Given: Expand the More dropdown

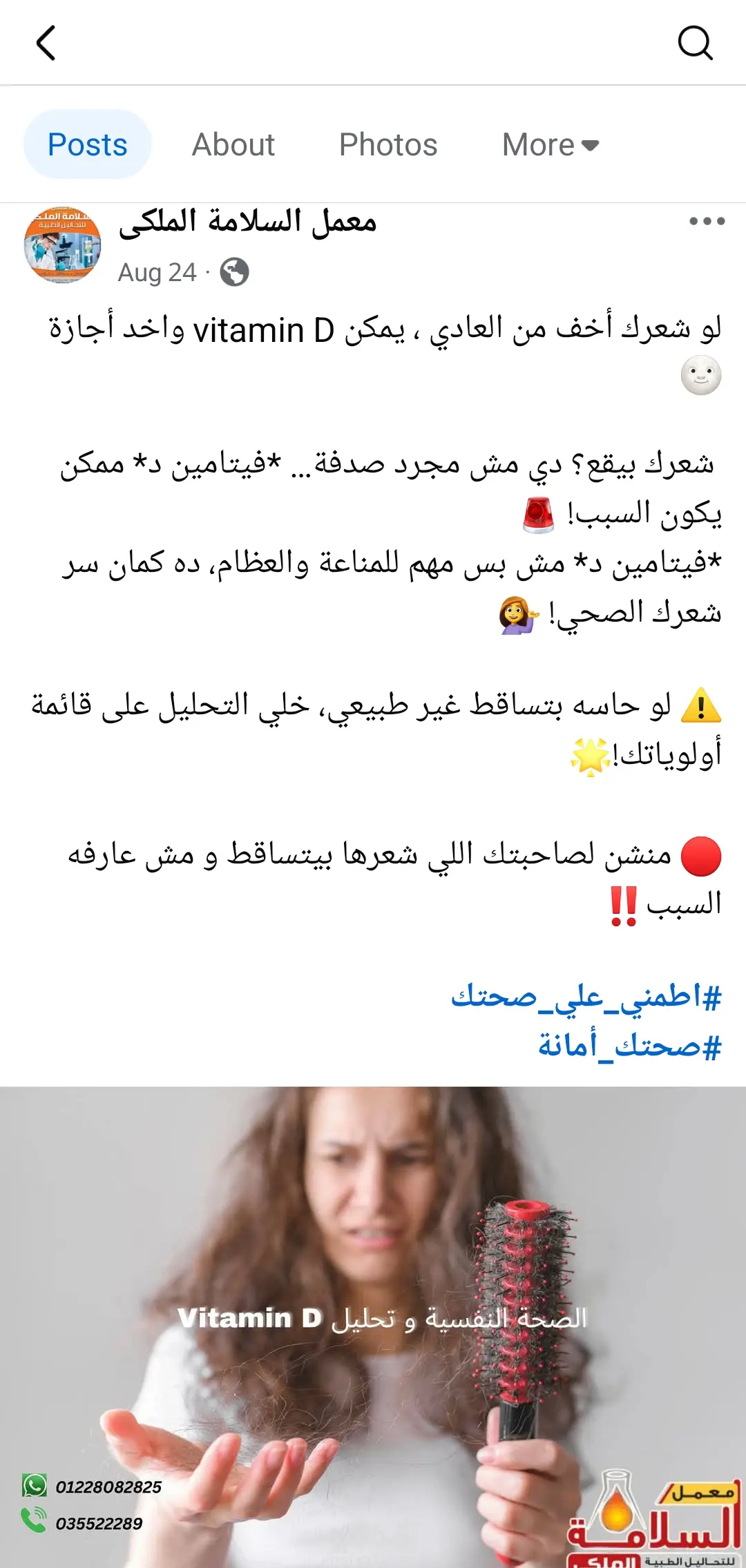Looking at the screenshot, I should point(551,144).
